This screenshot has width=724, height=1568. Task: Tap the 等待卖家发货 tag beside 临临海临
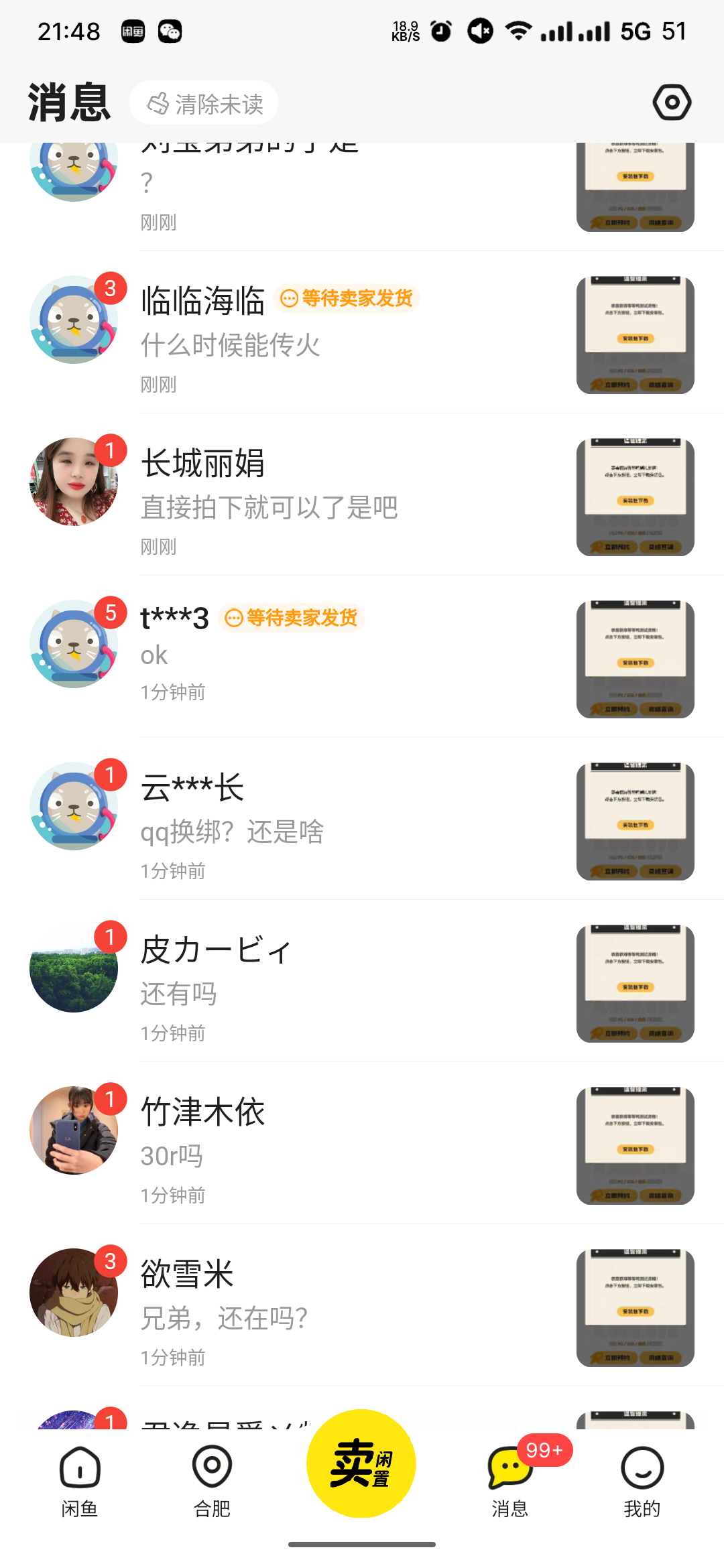(348, 298)
